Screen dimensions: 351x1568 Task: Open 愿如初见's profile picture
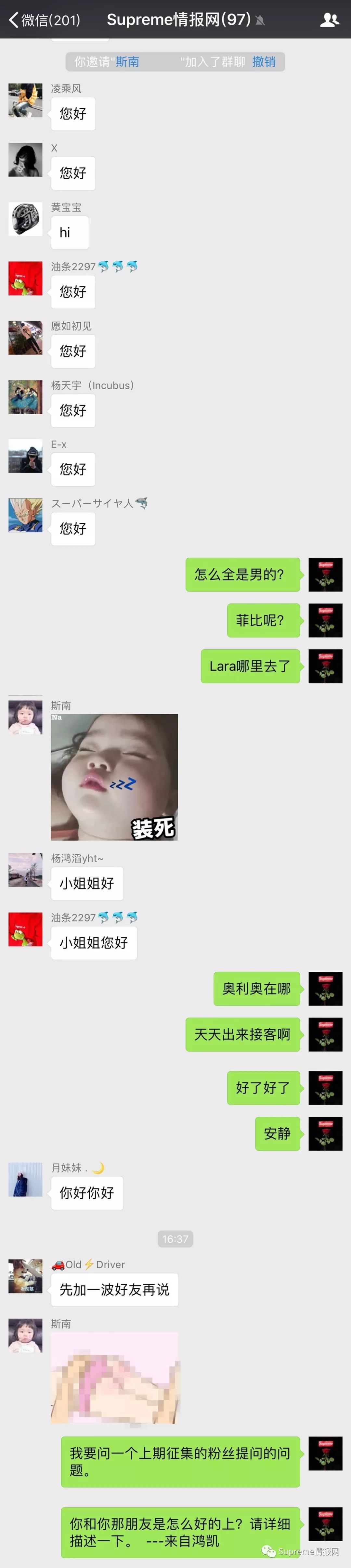tap(26, 337)
